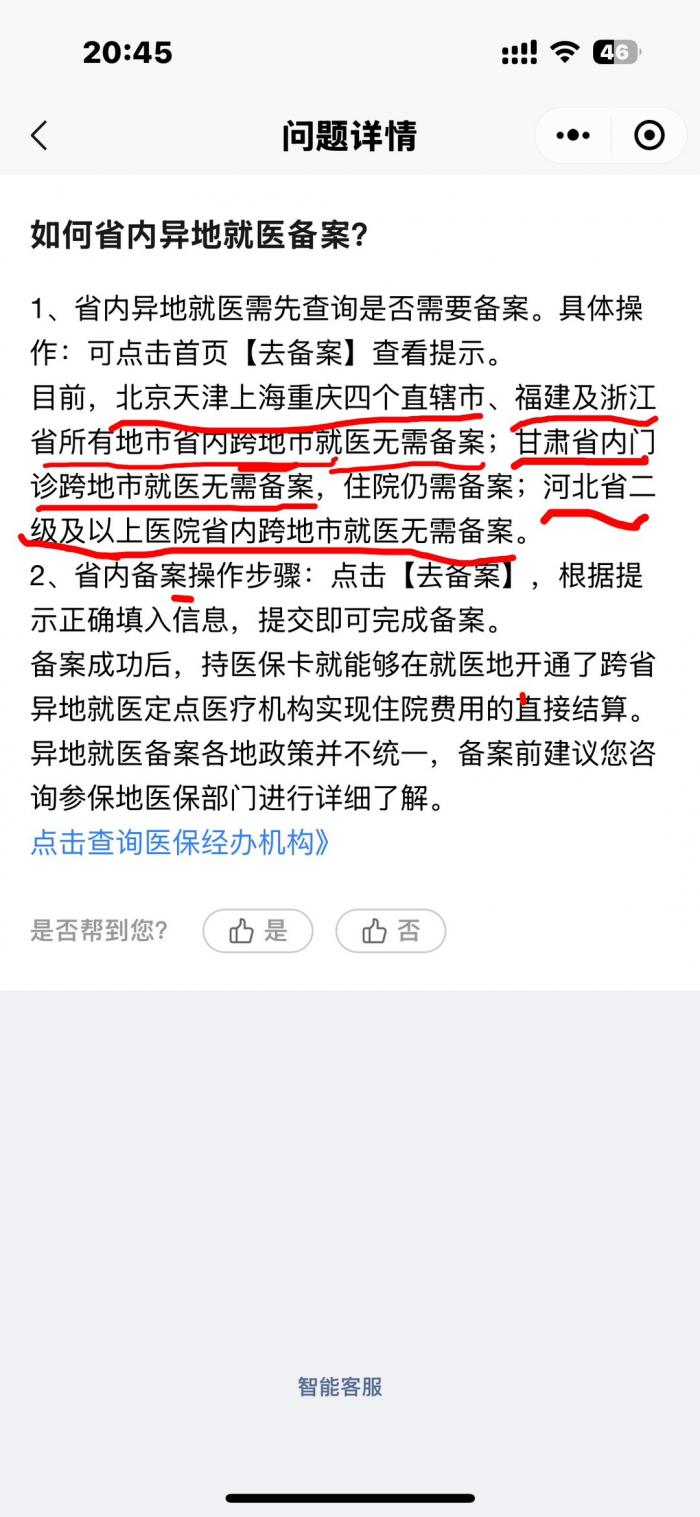Go back from the 问题详情 page

(x=40, y=136)
